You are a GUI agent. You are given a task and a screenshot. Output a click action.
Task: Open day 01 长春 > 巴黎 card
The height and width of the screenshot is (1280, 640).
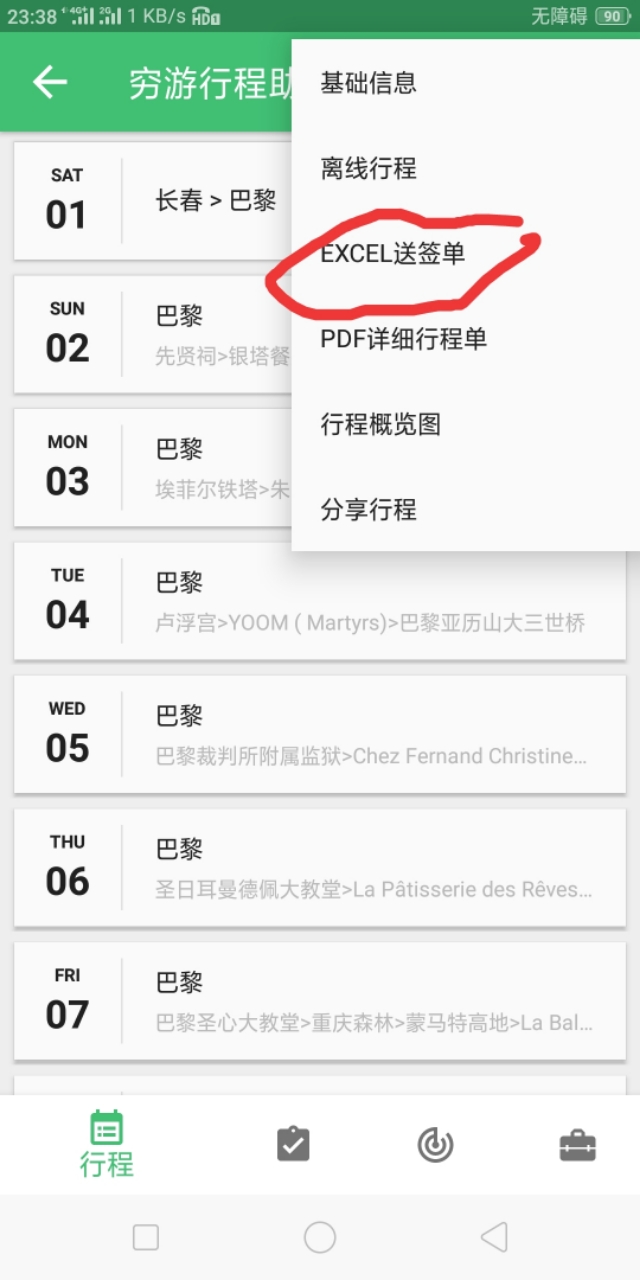(x=150, y=201)
